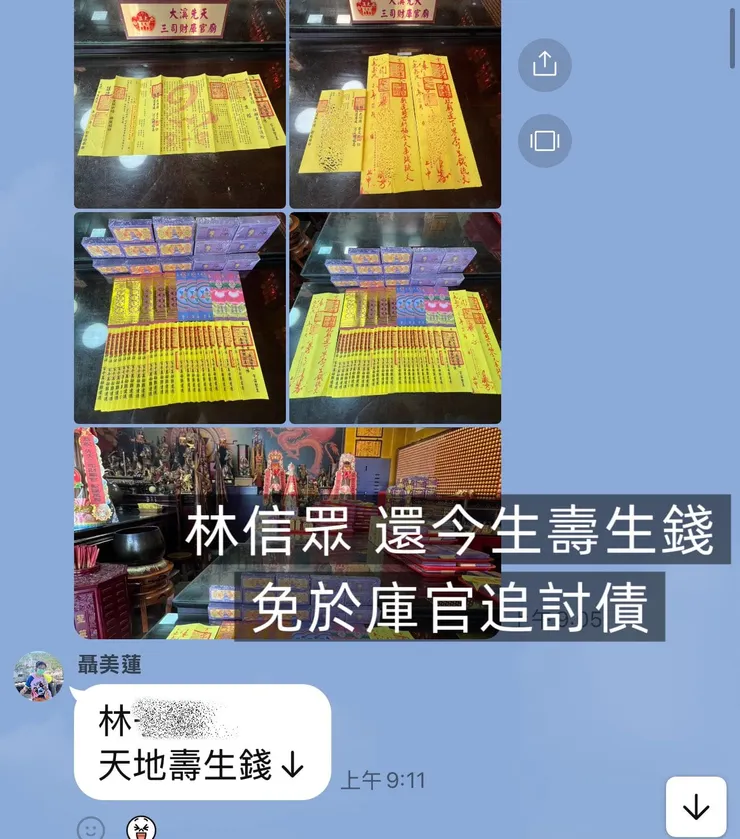Screen dimensions: 740x839
Task: Click the smiley reaction icon below the message
Action: click(x=91, y=828)
